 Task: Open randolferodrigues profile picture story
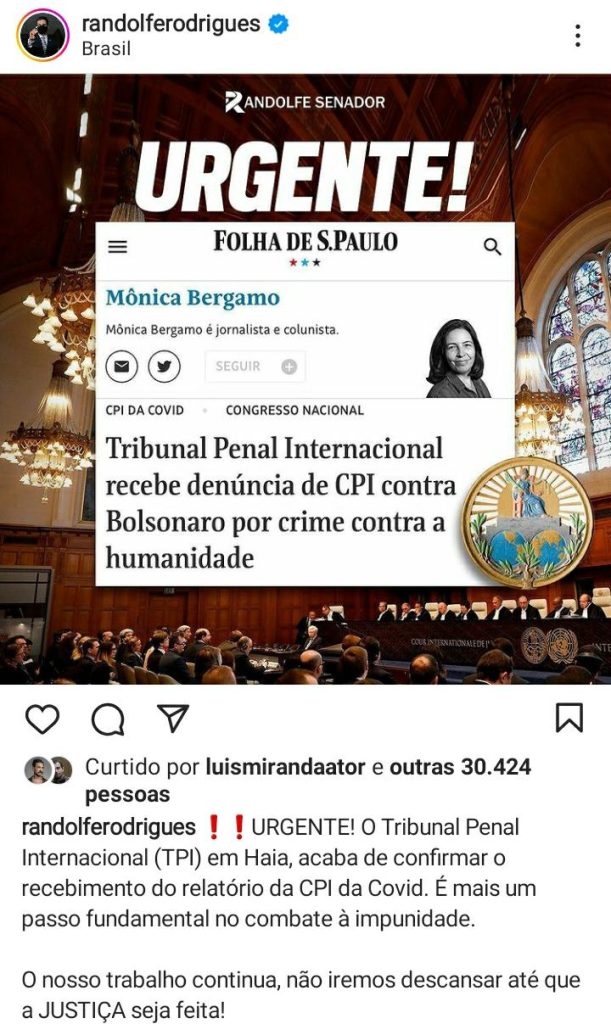point(43,35)
